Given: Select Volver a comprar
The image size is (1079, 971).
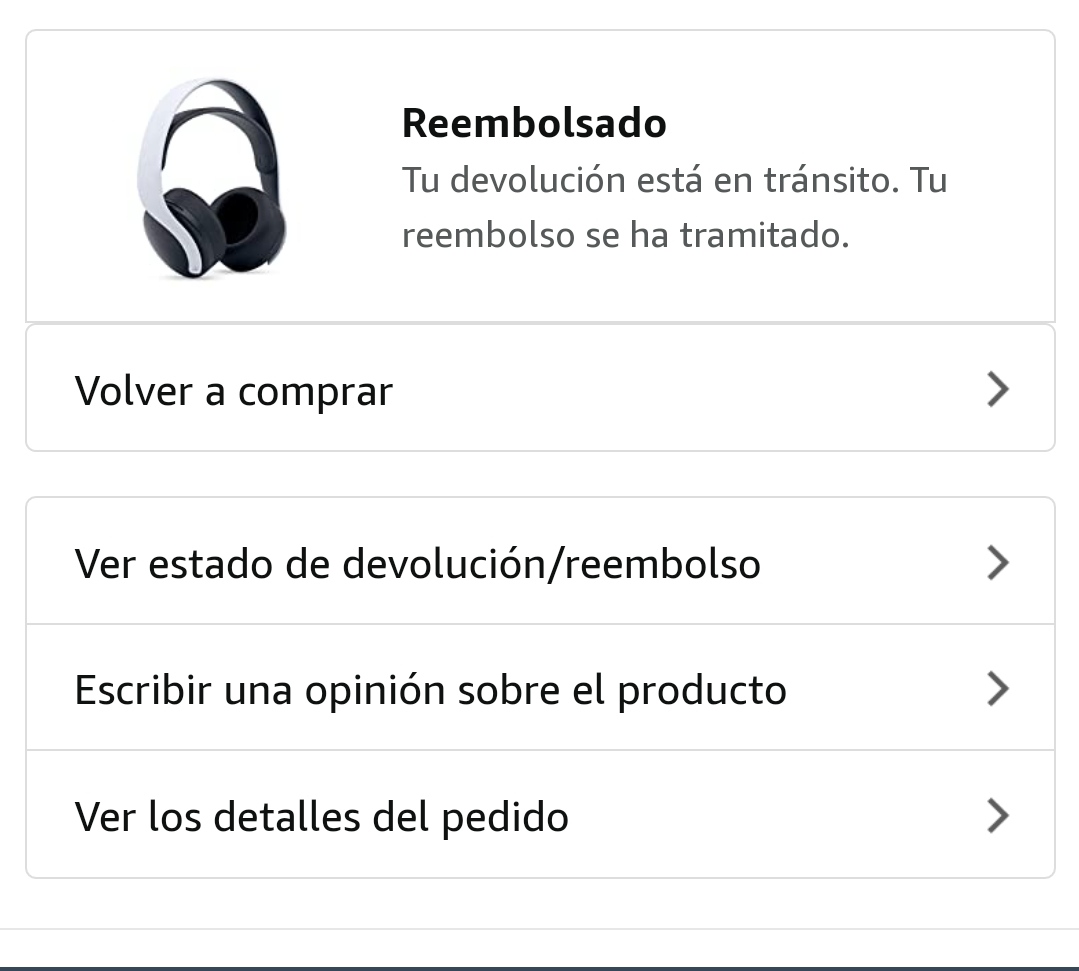Looking at the screenshot, I should [x=540, y=389].
